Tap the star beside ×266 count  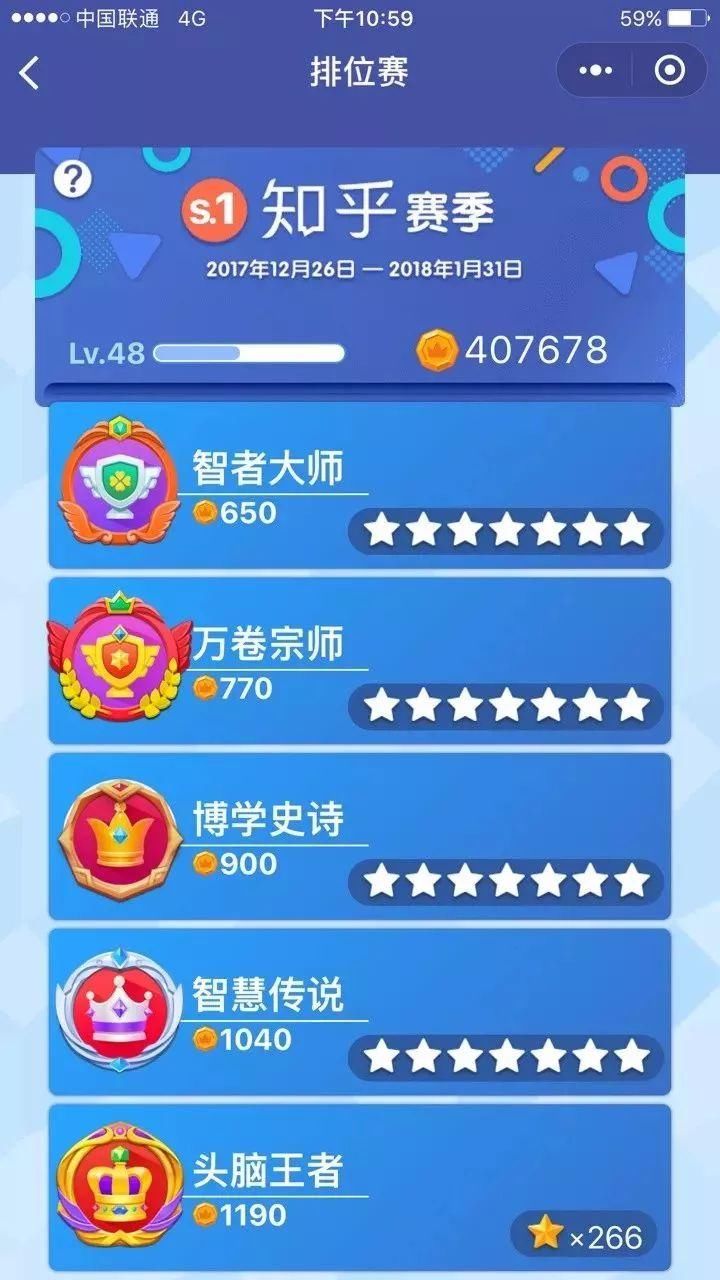(547, 1234)
